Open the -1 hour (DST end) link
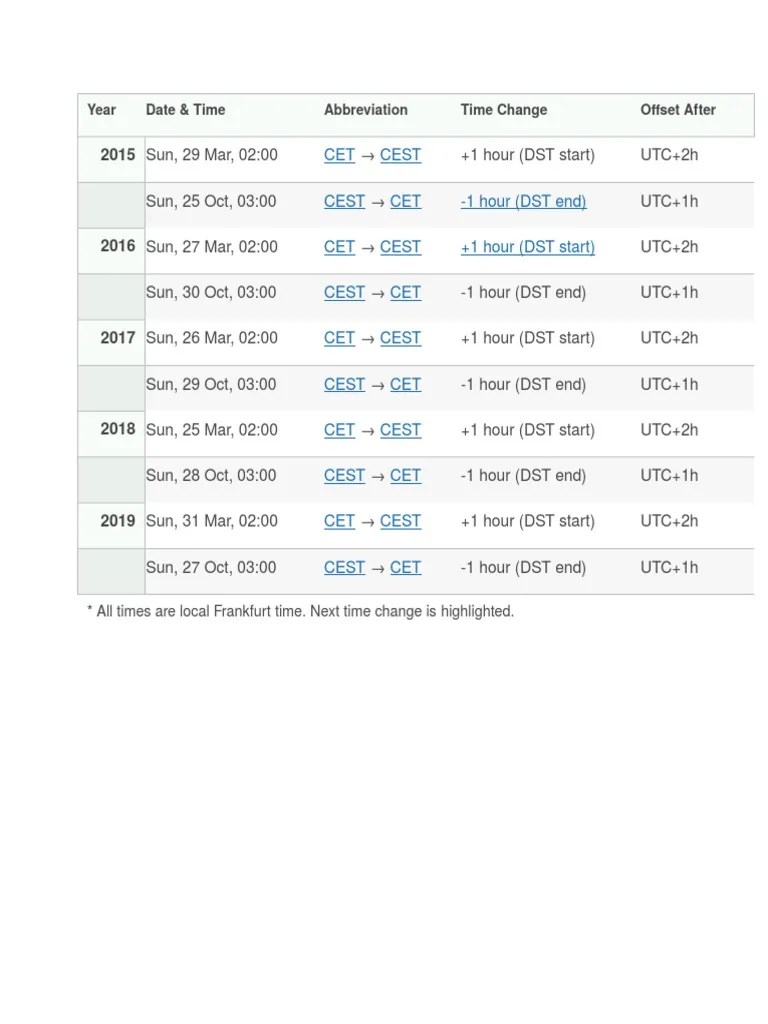This screenshot has height=1024, width=768. pos(523,201)
